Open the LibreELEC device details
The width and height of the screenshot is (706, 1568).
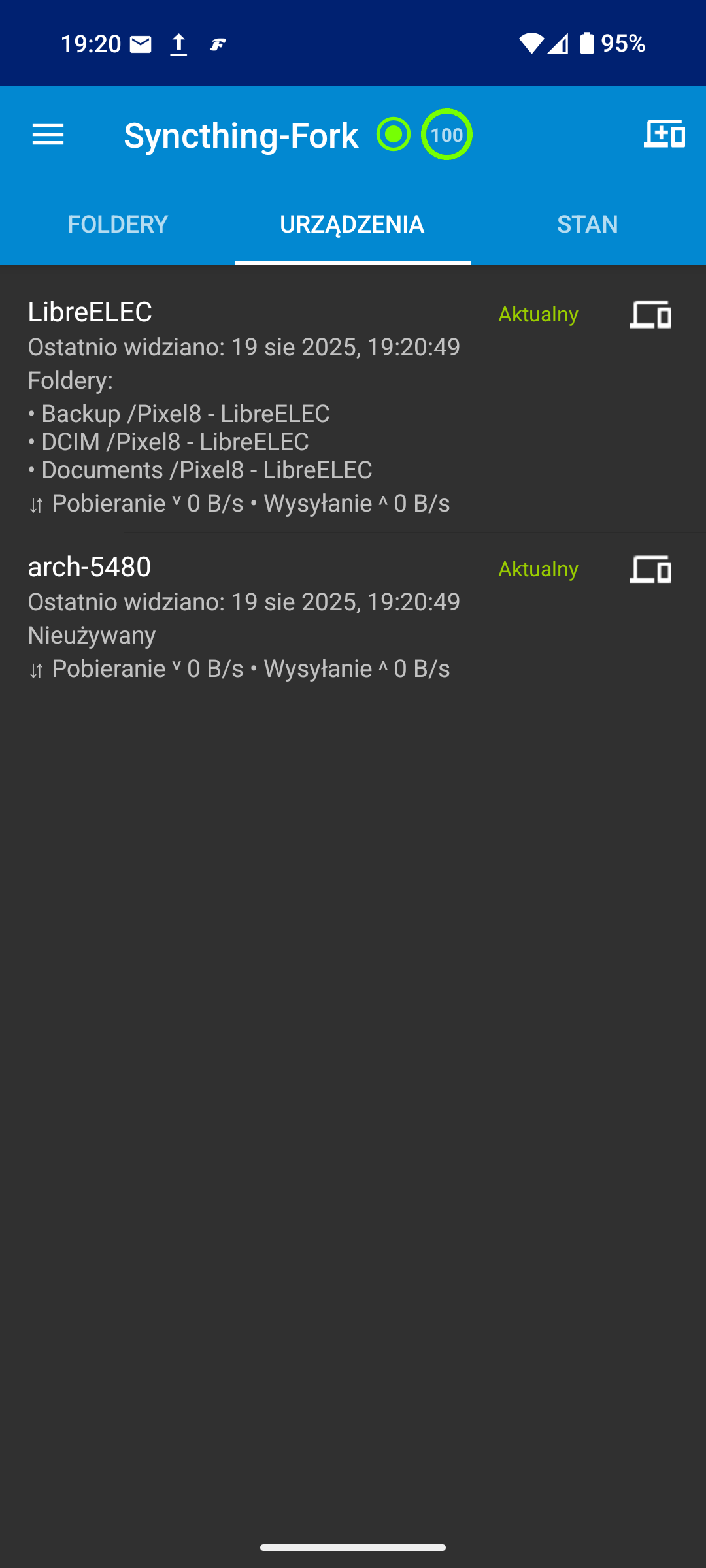click(261, 405)
